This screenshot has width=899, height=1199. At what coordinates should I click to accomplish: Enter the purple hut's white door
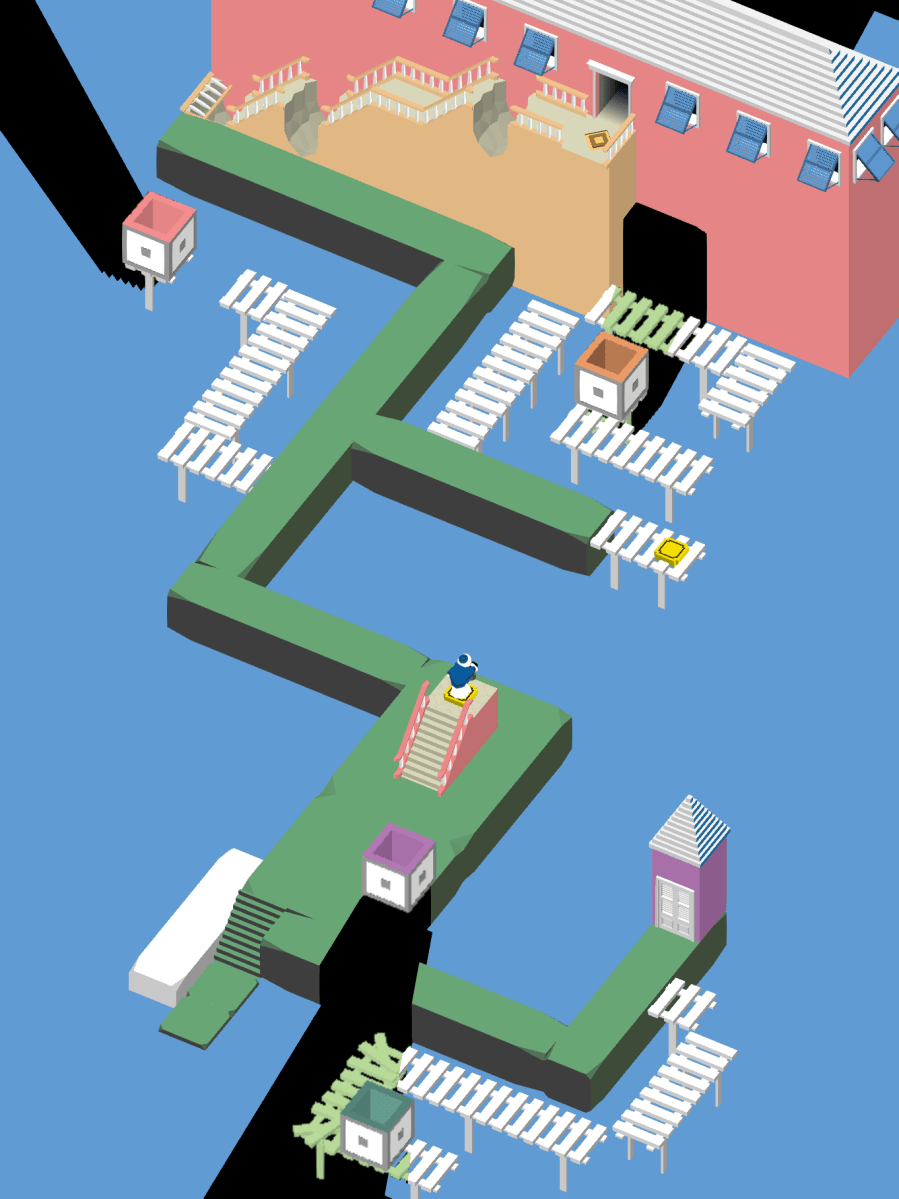[x=675, y=908]
